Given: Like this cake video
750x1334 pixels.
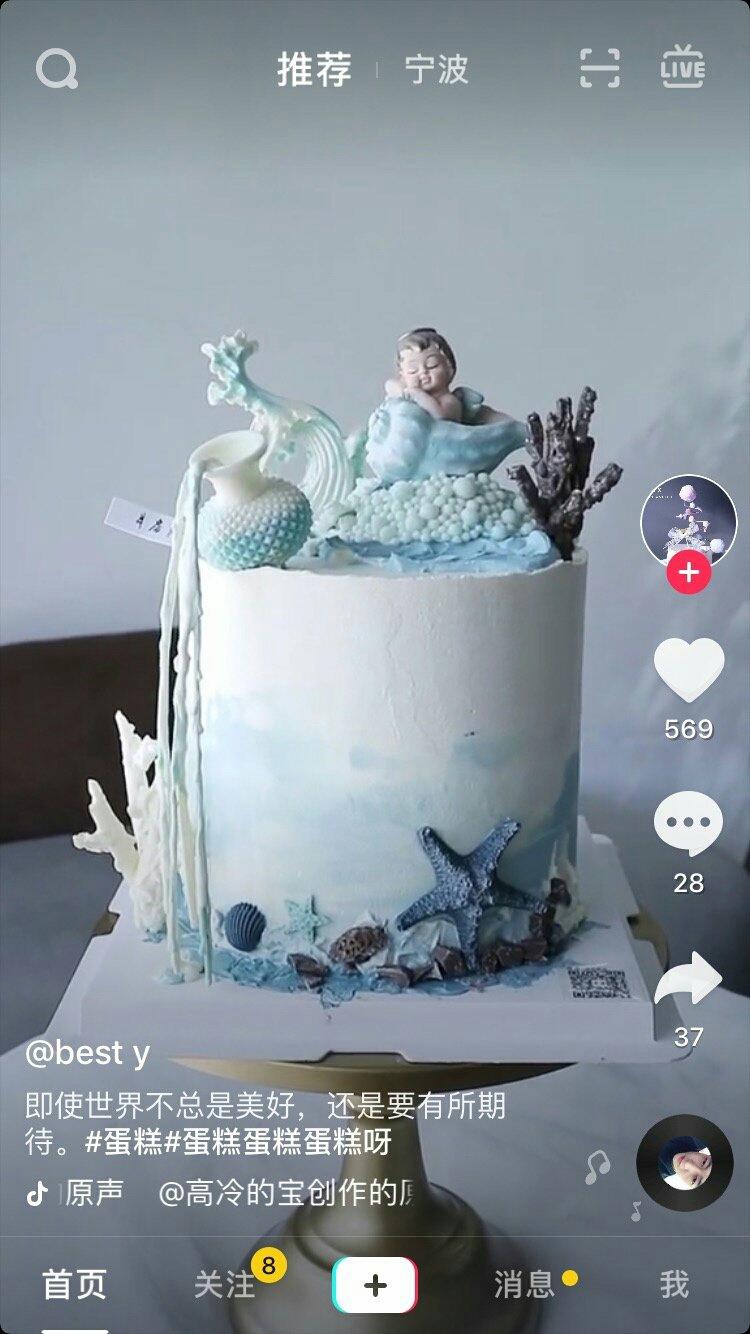Looking at the screenshot, I should (x=689, y=670).
